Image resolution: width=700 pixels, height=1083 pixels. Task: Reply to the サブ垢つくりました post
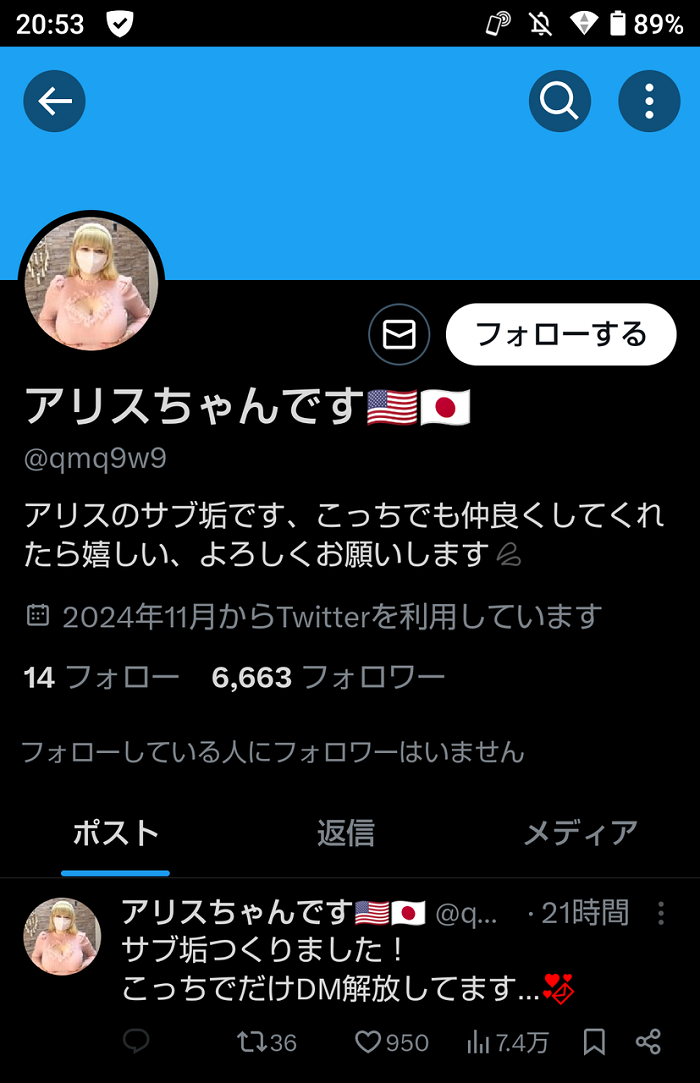point(136,1043)
